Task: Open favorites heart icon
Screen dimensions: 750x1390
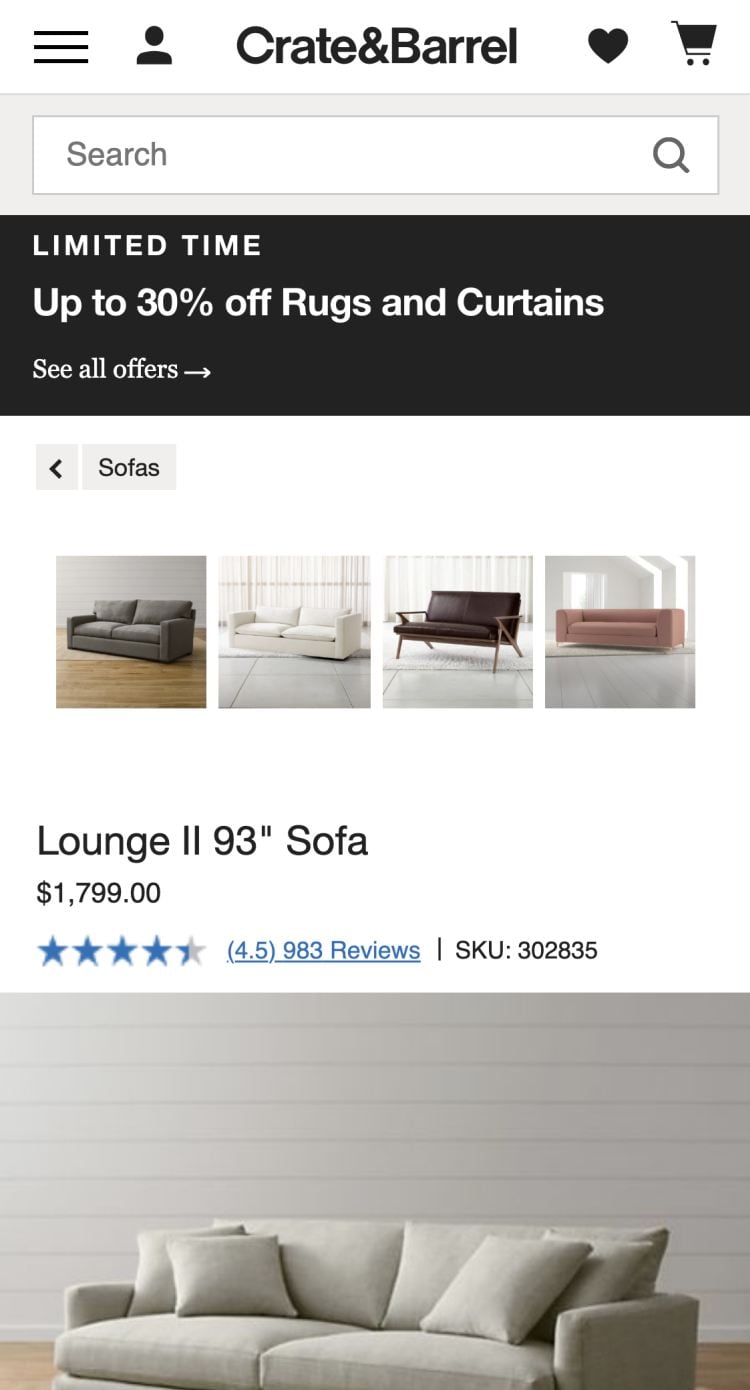Action: point(607,46)
